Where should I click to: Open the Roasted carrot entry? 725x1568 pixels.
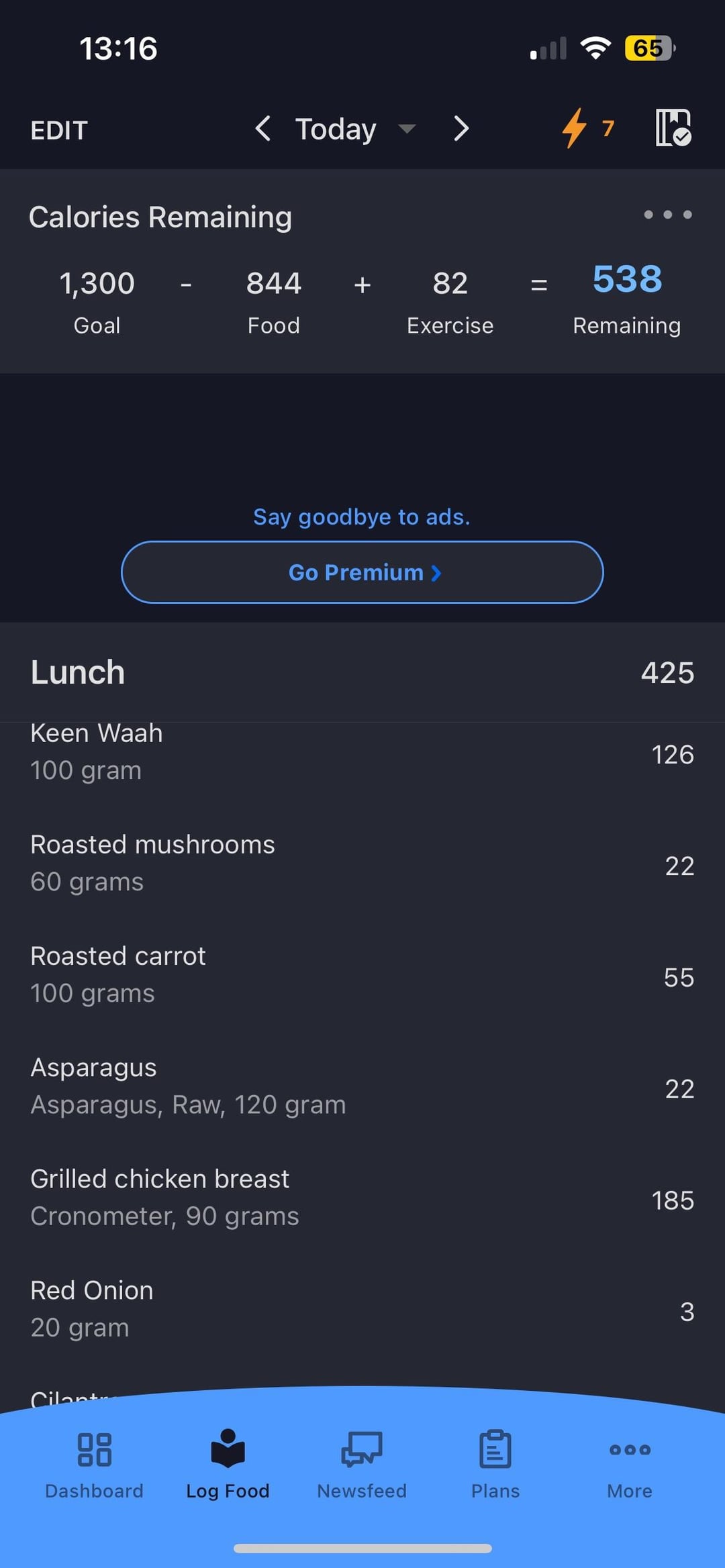(x=362, y=976)
